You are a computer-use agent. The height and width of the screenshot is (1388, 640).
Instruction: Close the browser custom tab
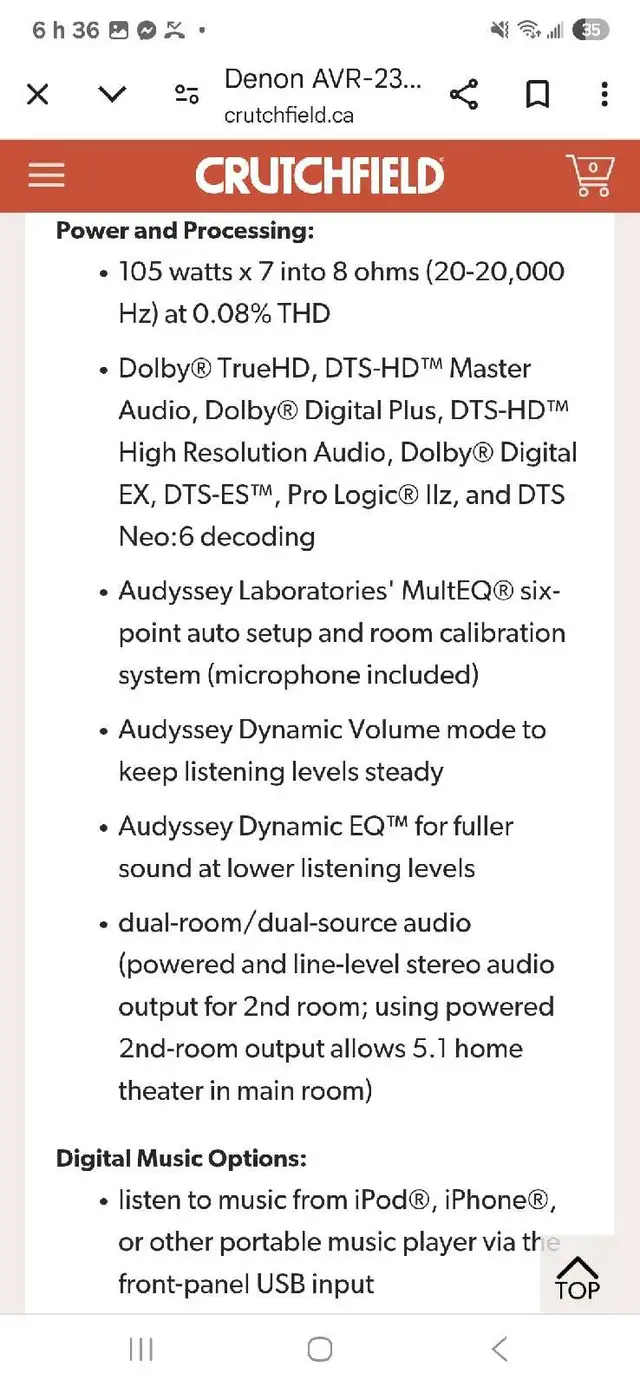pyautogui.click(x=37, y=95)
